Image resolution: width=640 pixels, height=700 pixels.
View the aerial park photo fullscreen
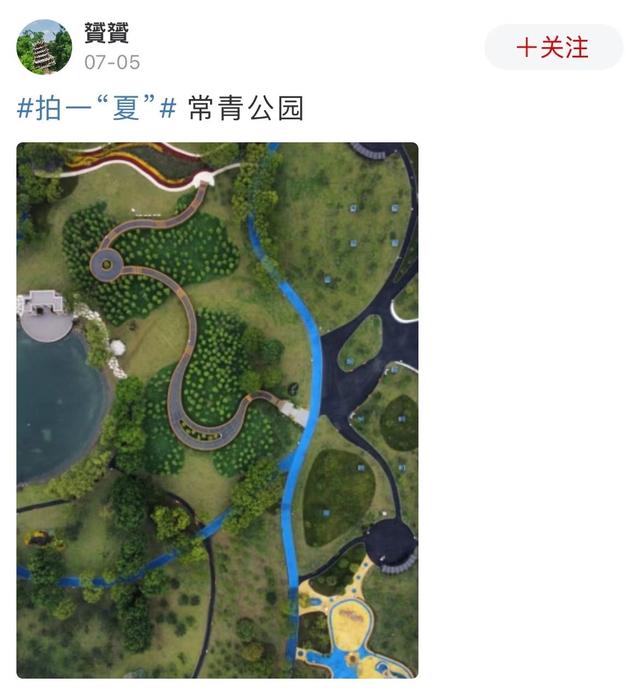tap(217, 410)
